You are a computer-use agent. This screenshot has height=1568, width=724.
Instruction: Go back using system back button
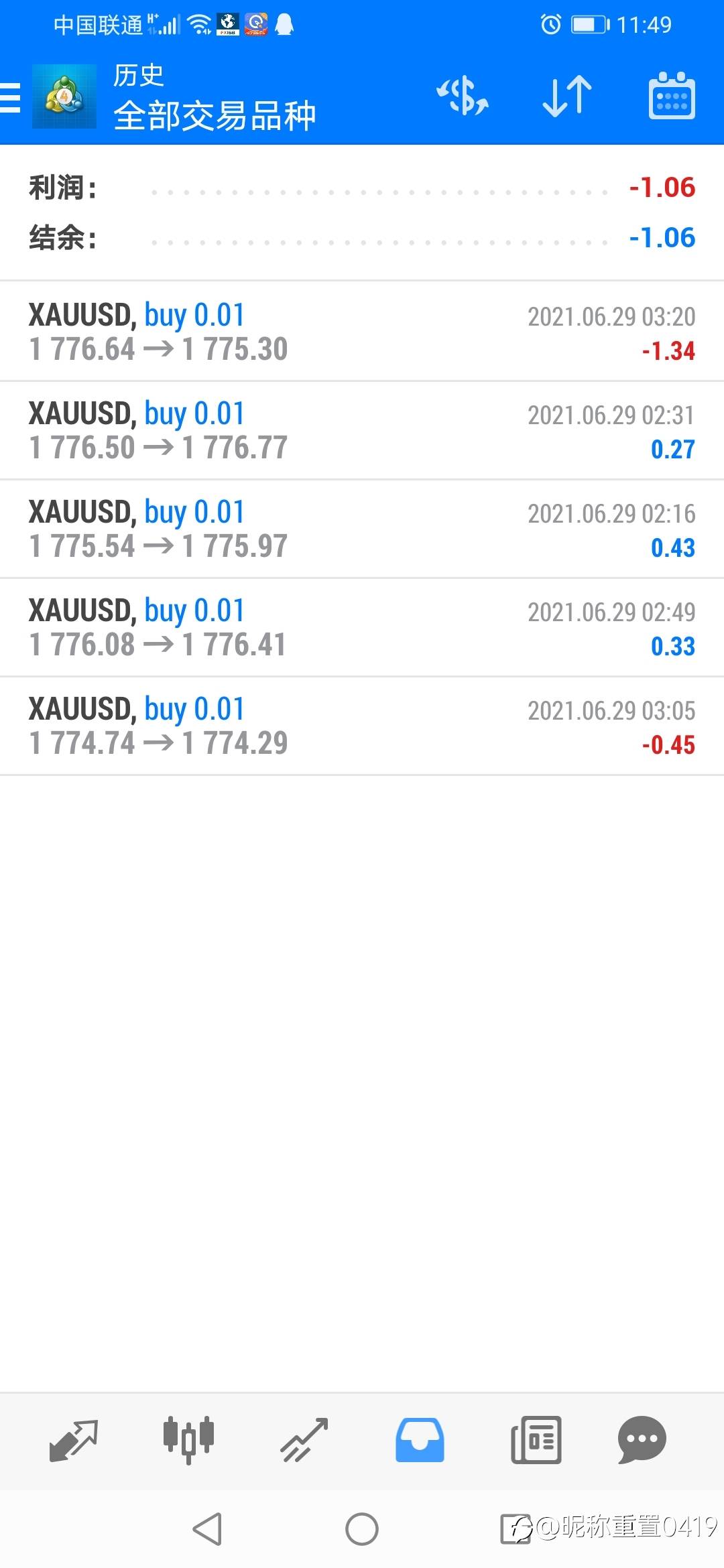click(207, 1529)
